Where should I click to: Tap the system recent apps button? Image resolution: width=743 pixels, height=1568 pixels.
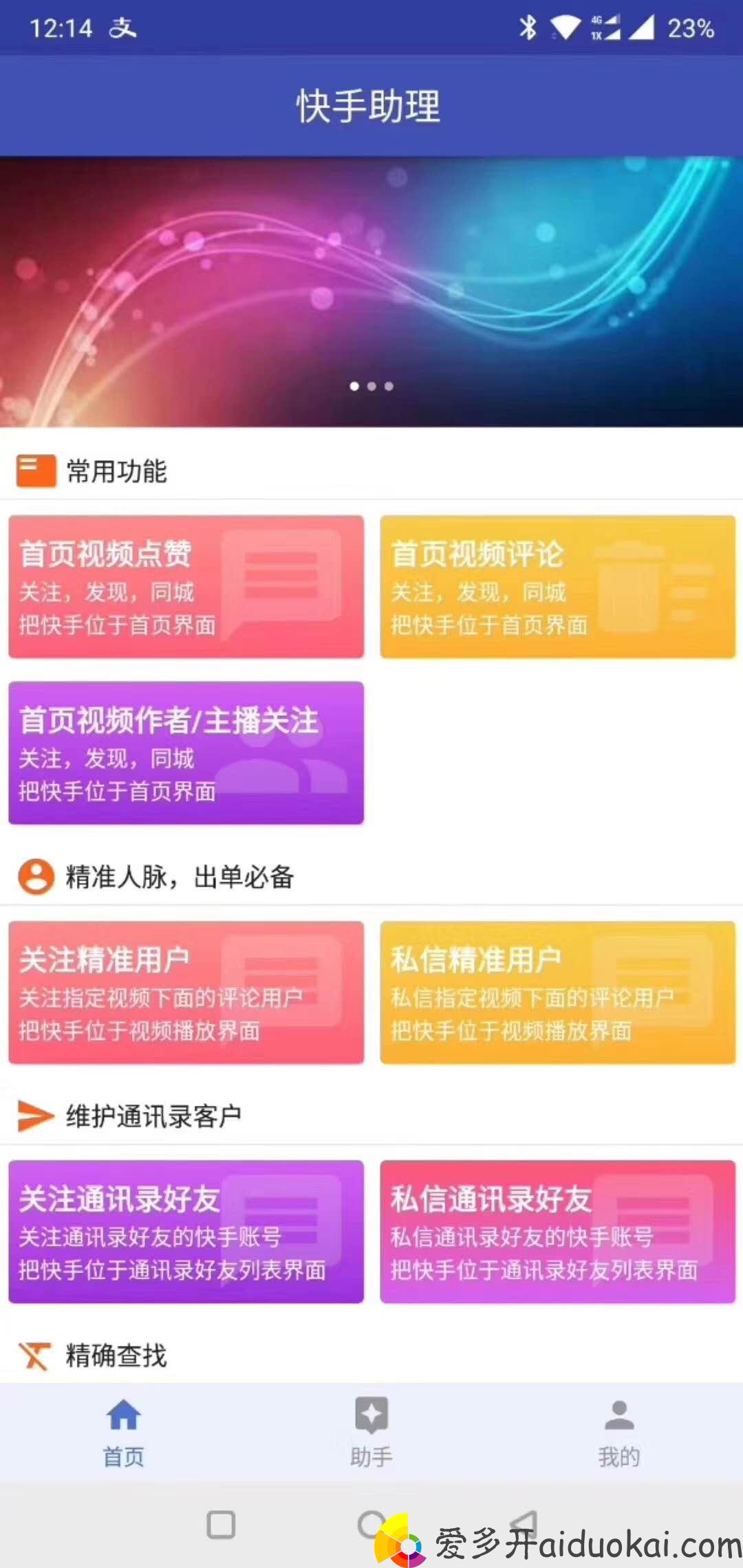(x=221, y=1525)
